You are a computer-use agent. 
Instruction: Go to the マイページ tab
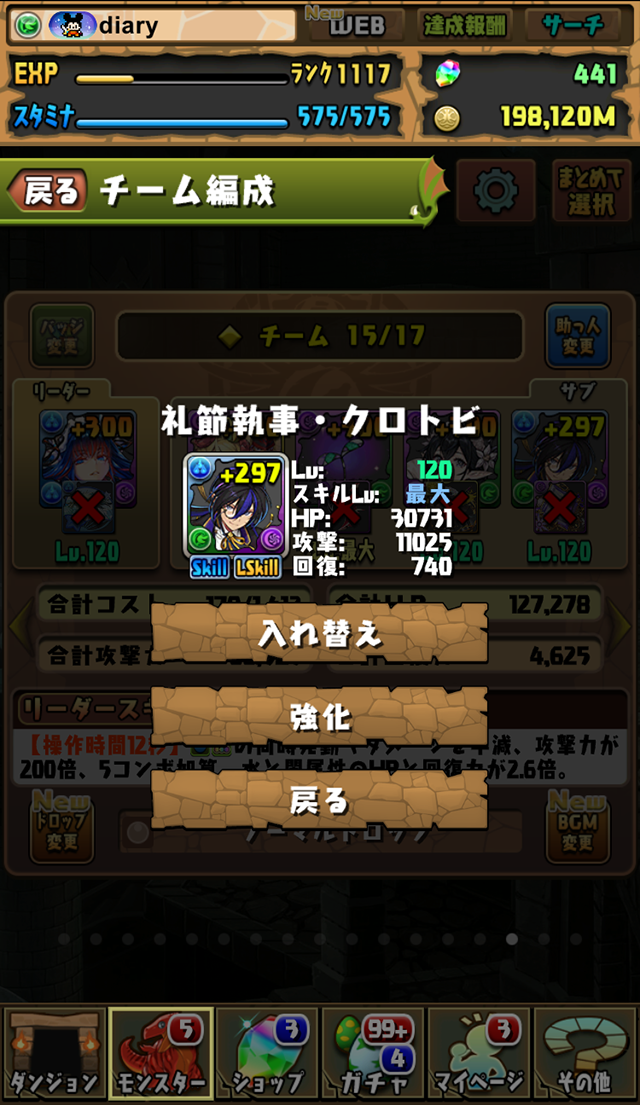point(478,1054)
